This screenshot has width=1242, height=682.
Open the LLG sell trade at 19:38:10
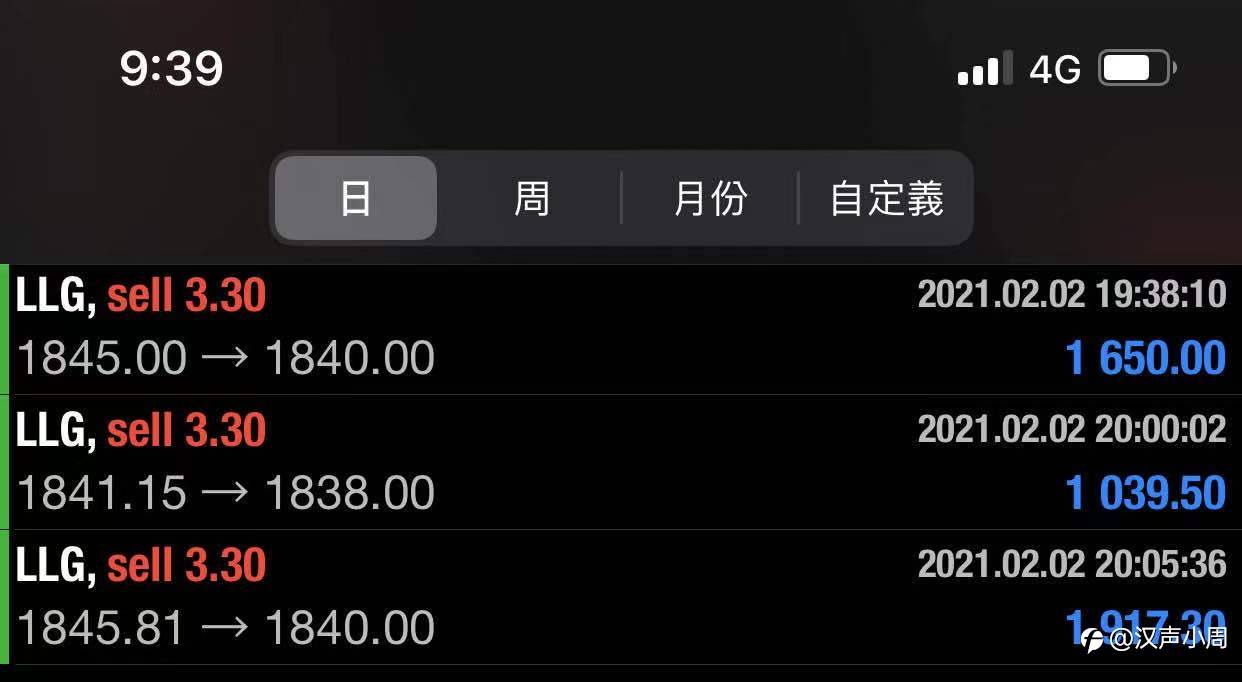621,329
